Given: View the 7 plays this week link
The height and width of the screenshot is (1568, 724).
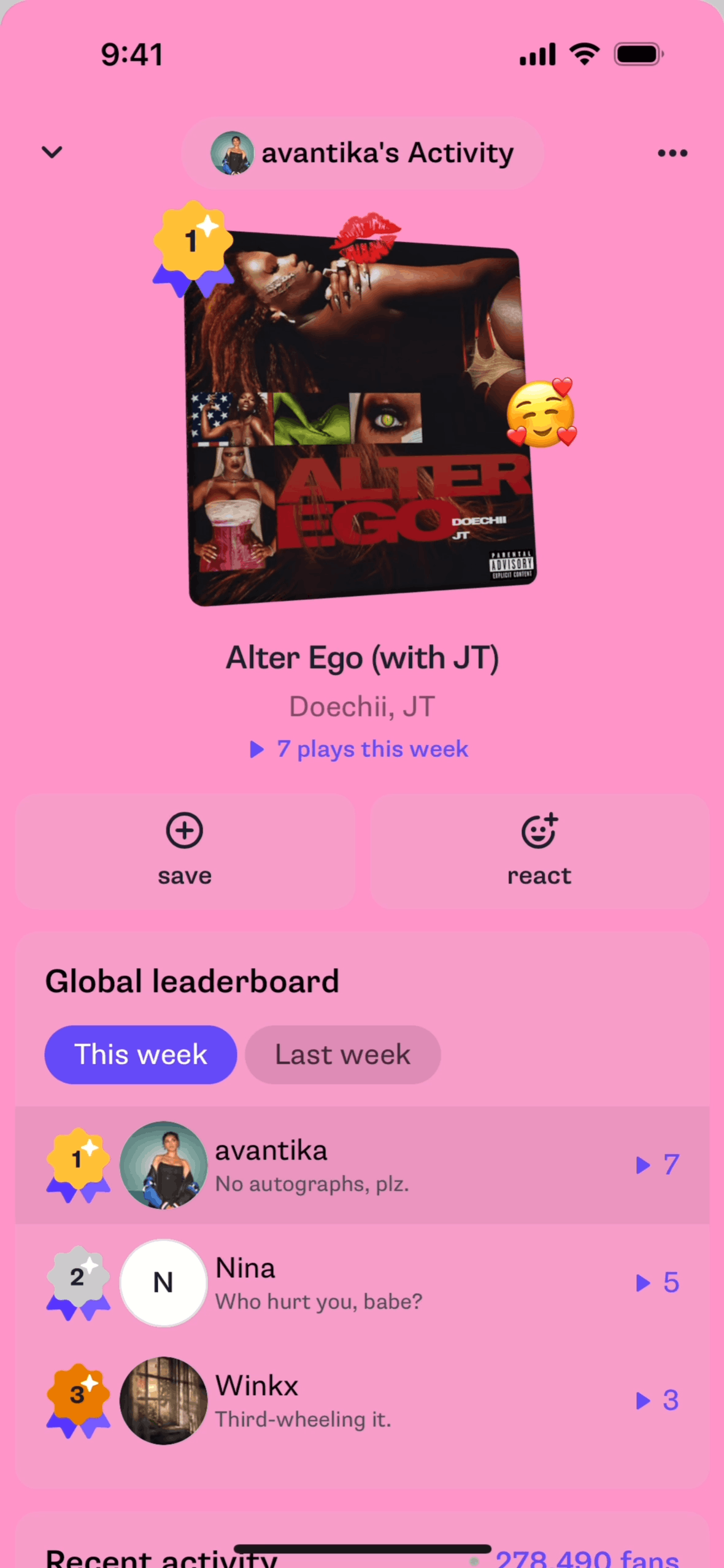Looking at the screenshot, I should (360, 749).
